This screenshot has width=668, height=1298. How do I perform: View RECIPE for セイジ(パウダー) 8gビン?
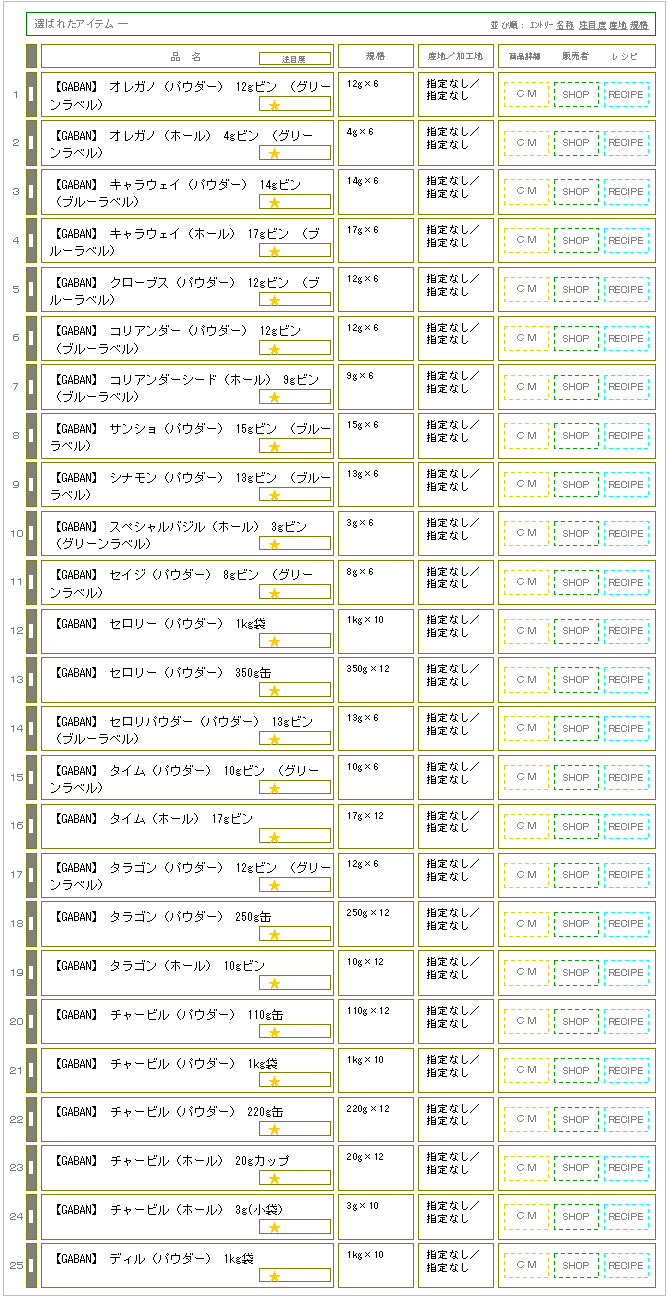coord(626,583)
